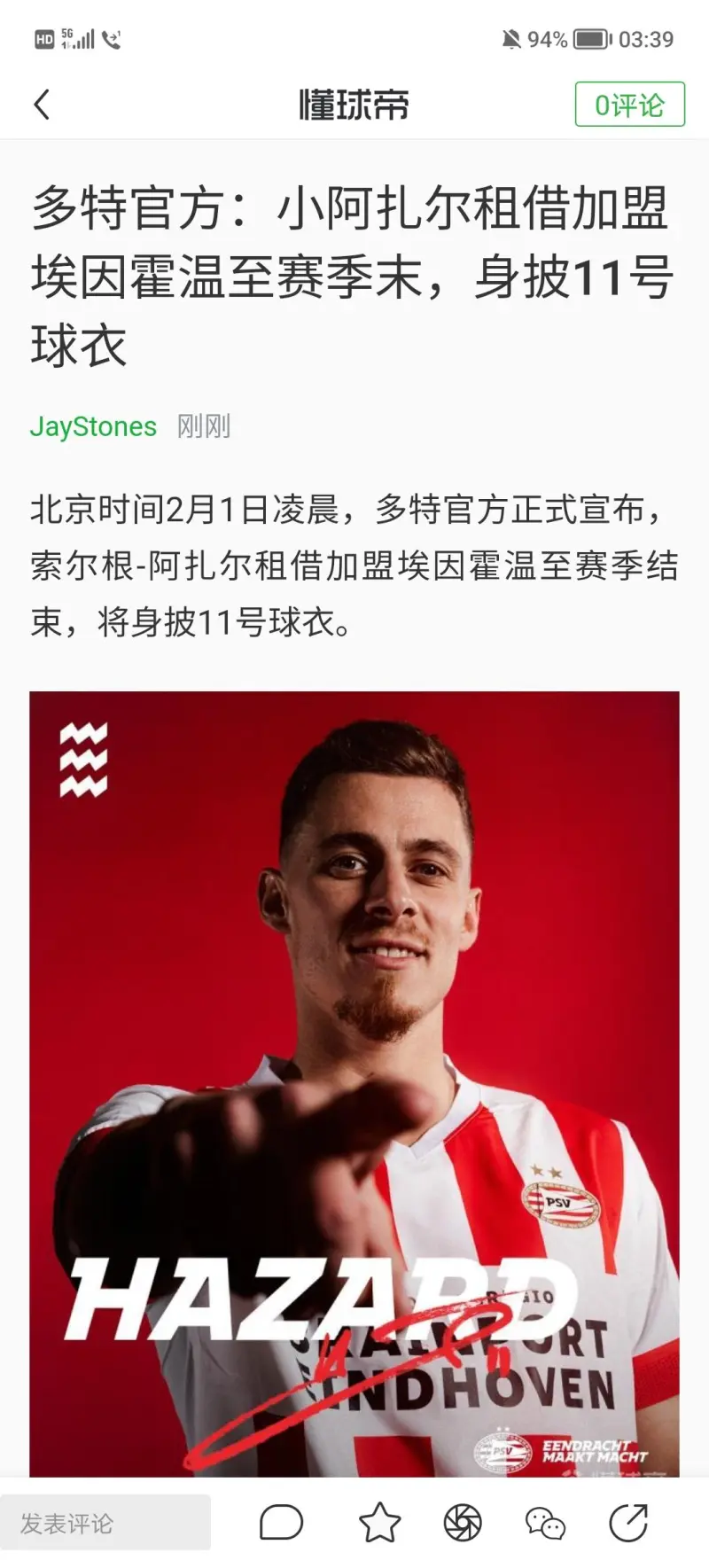
Task: Tap the 发表评论 comment input field
Action: pos(105,1523)
